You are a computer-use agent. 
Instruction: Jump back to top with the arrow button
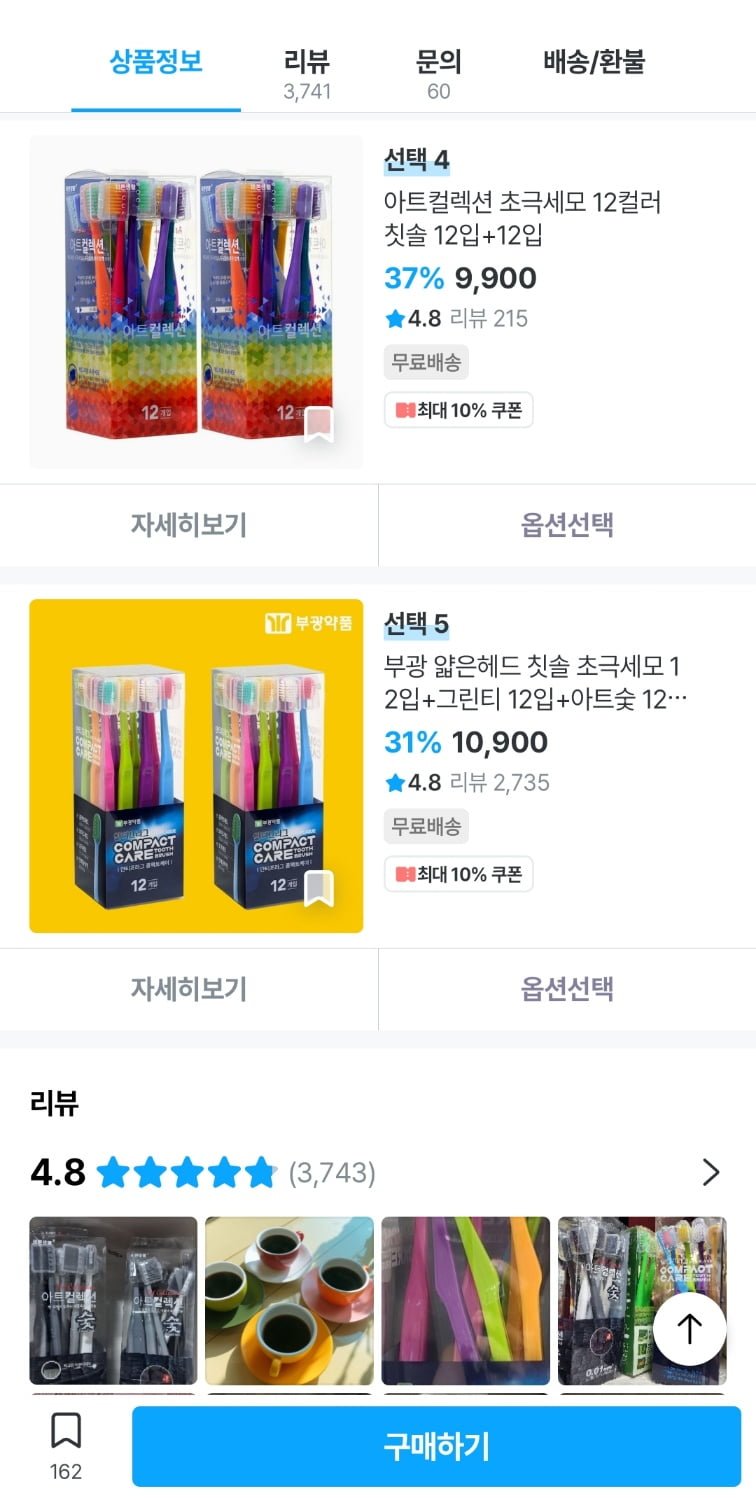690,1329
